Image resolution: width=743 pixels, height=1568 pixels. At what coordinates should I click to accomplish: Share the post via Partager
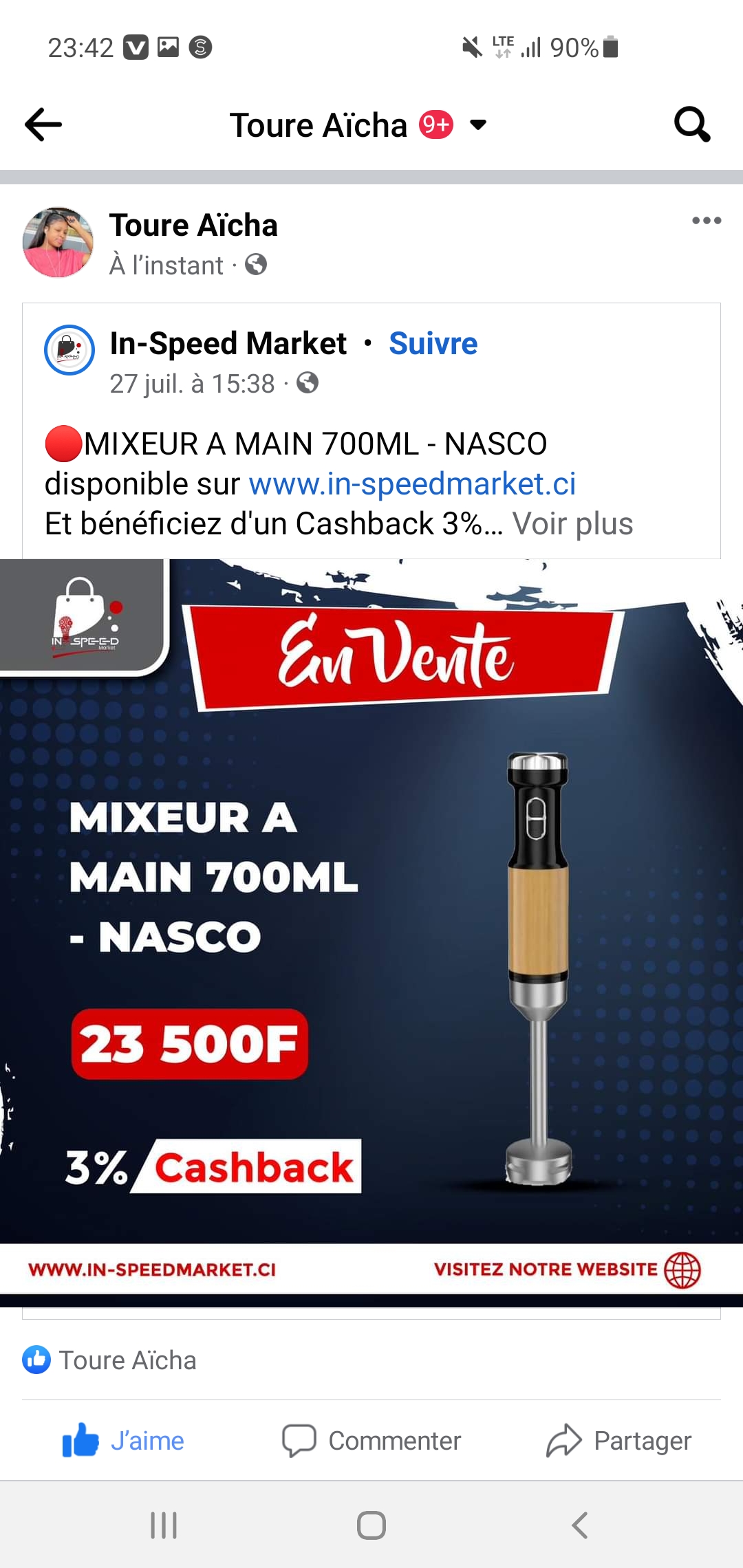[x=619, y=1440]
